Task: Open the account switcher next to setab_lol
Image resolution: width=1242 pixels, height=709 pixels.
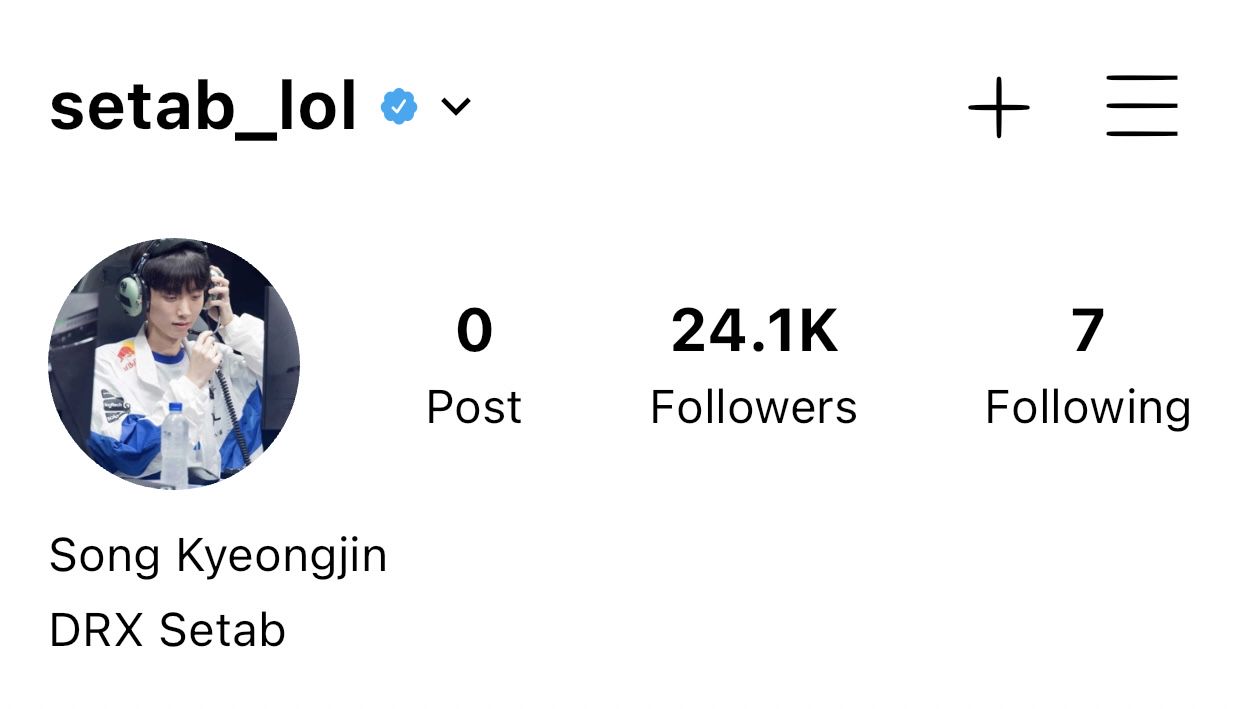Action: click(x=455, y=106)
